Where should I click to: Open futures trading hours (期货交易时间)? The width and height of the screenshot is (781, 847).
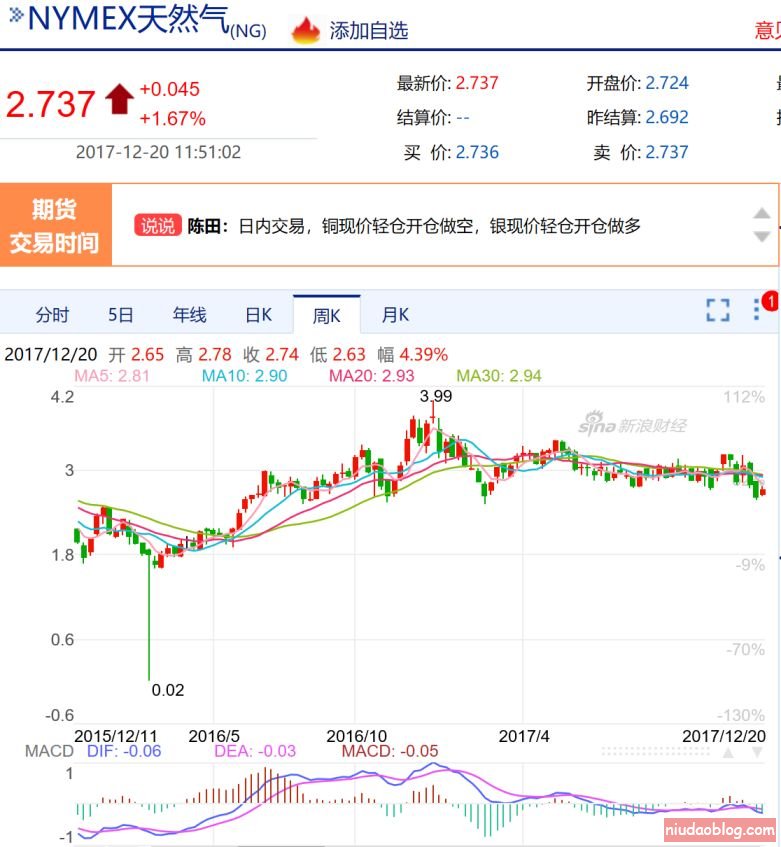coord(55,225)
